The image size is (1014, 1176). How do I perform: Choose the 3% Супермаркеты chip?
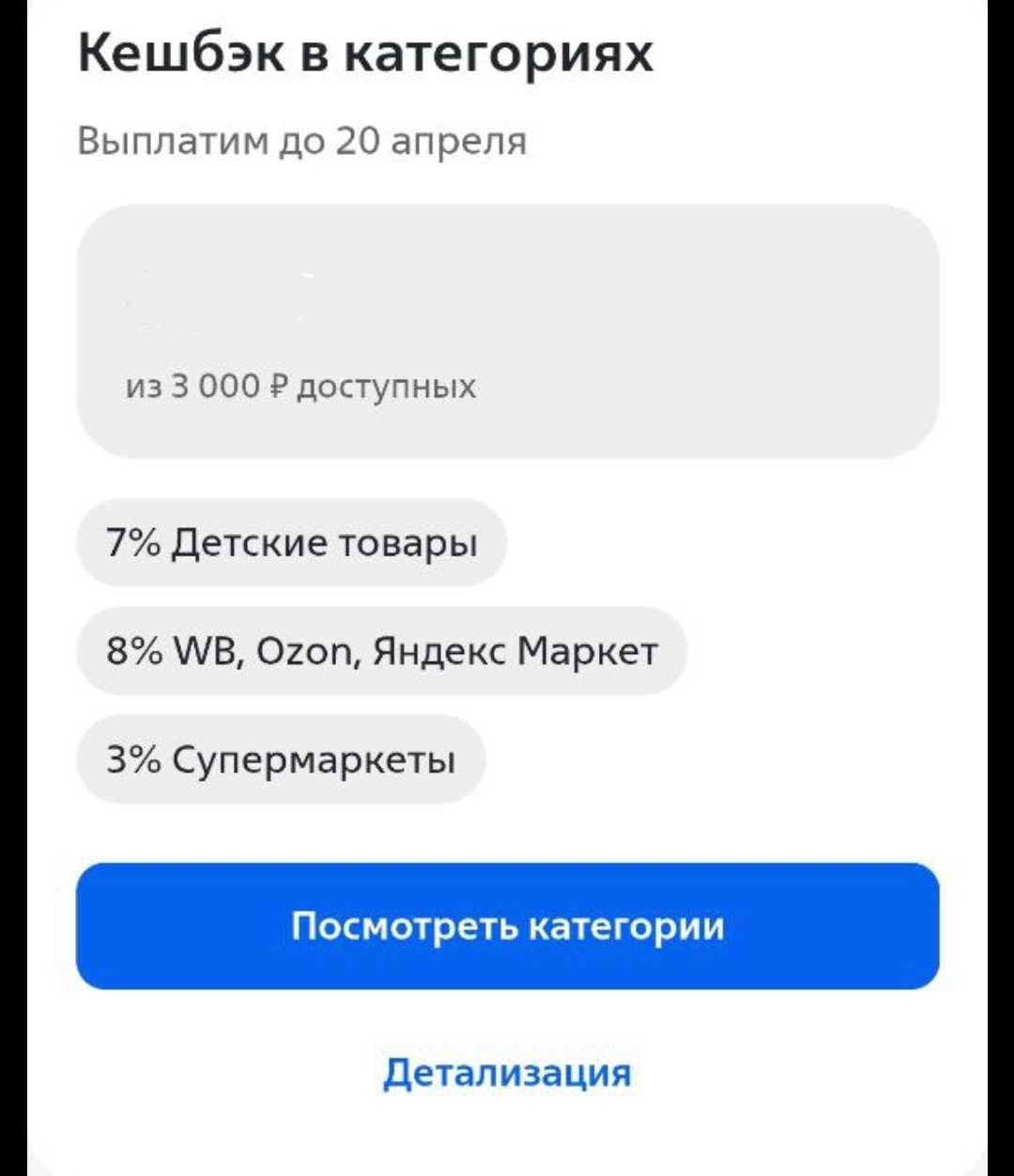coord(280,758)
